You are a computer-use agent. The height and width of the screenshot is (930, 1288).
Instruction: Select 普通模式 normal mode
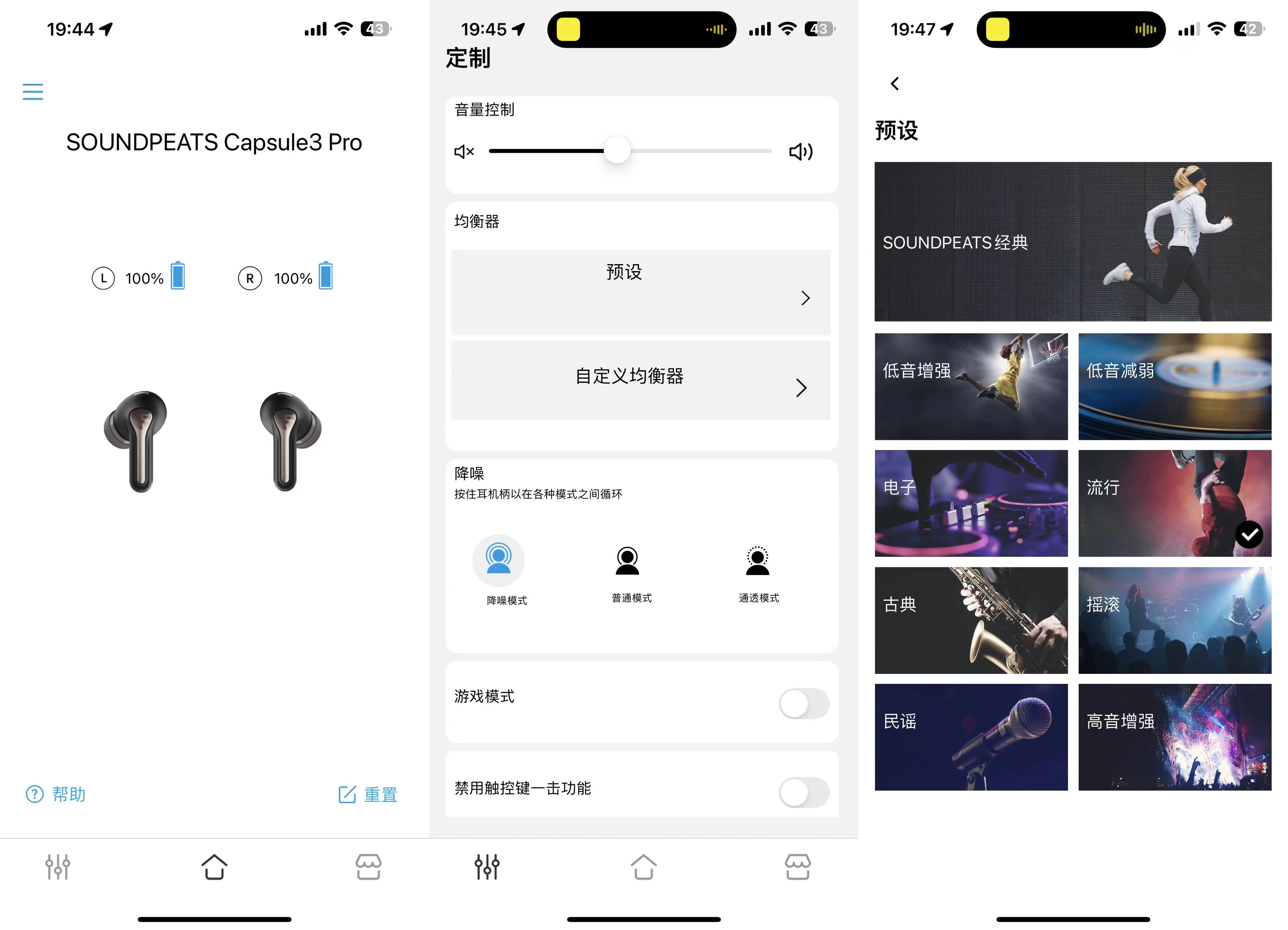pyautogui.click(x=628, y=561)
